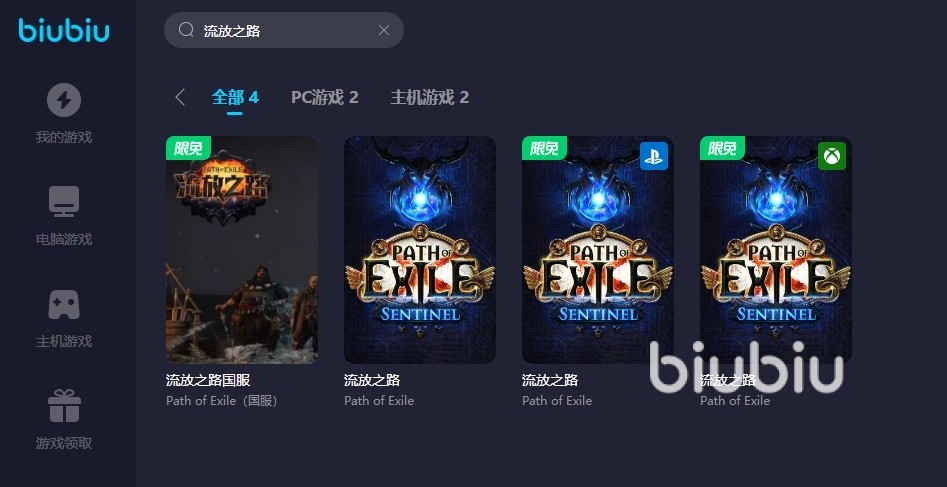Image resolution: width=947 pixels, height=487 pixels.
Task: Open the Path of Exile card without platform badge
Action: coord(420,250)
